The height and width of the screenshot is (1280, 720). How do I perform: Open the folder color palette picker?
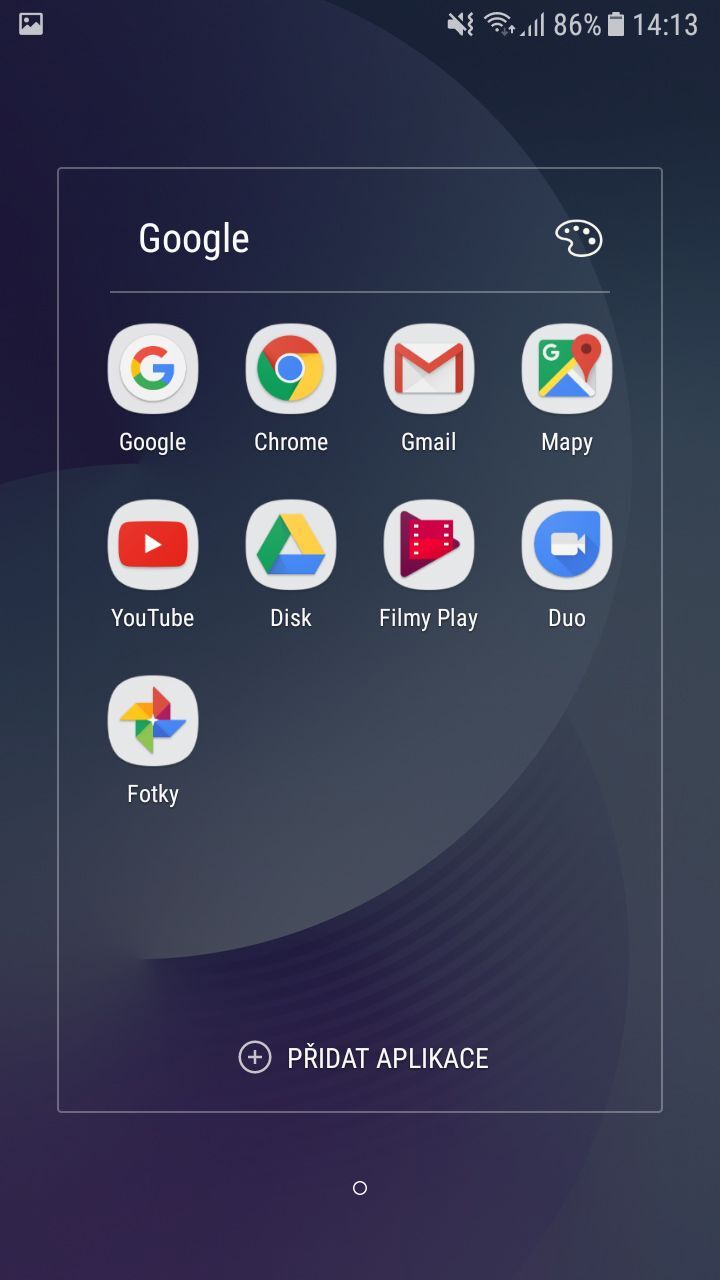click(578, 239)
